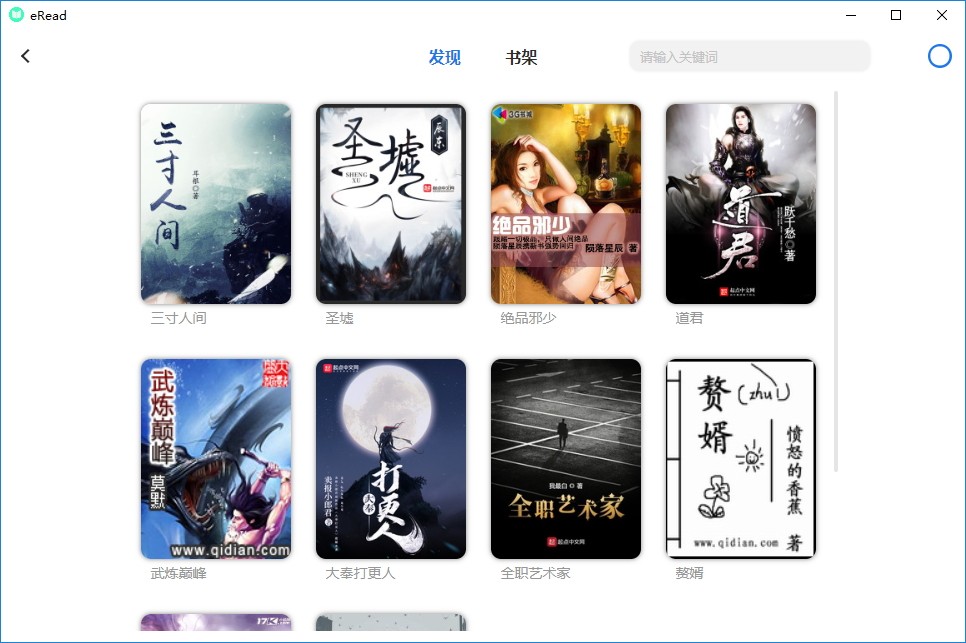Tap the blue circle icon
Screen dimensions: 966x643
click(x=939, y=56)
